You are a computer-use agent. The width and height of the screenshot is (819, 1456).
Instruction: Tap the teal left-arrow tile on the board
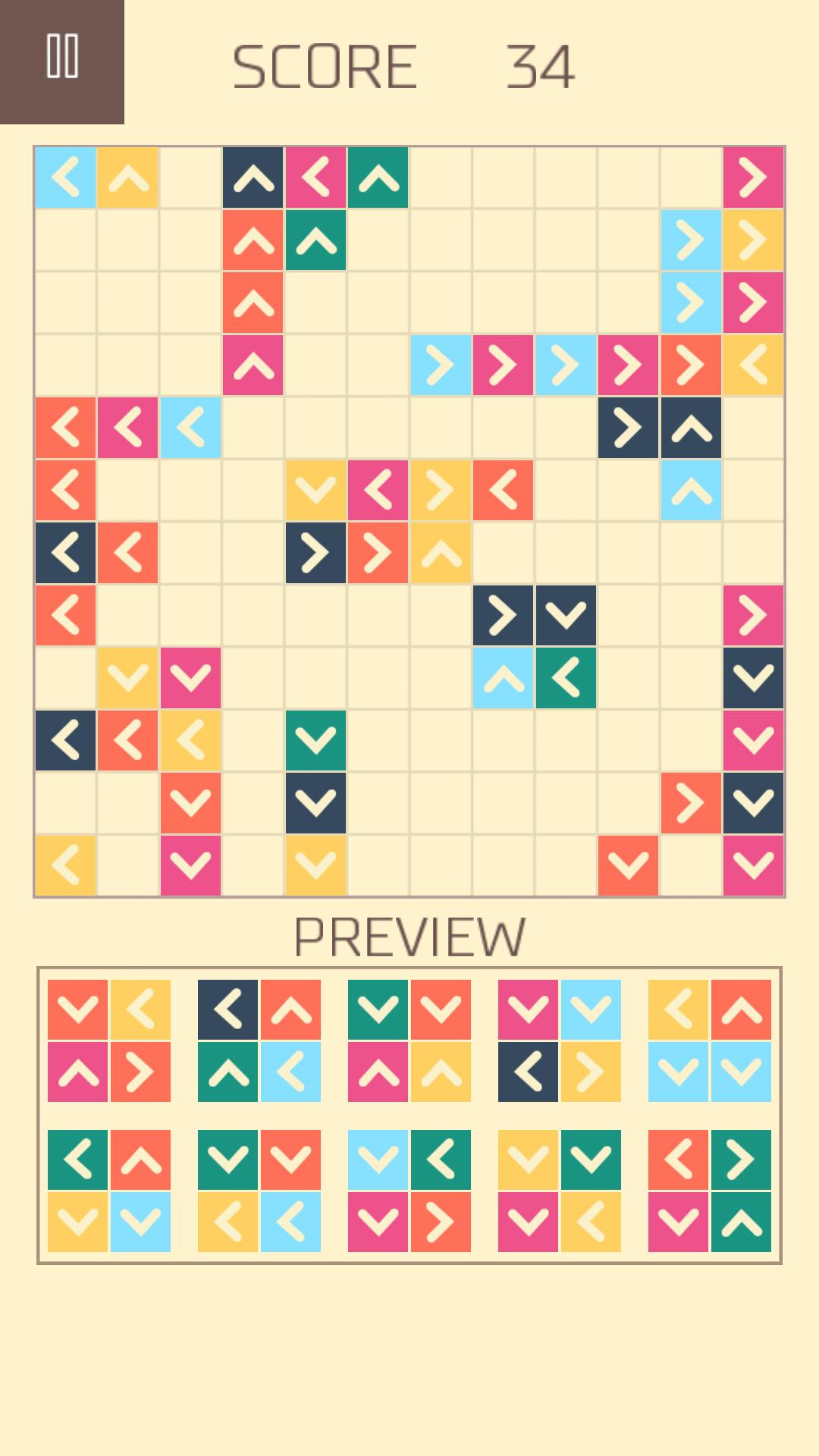pos(566,677)
